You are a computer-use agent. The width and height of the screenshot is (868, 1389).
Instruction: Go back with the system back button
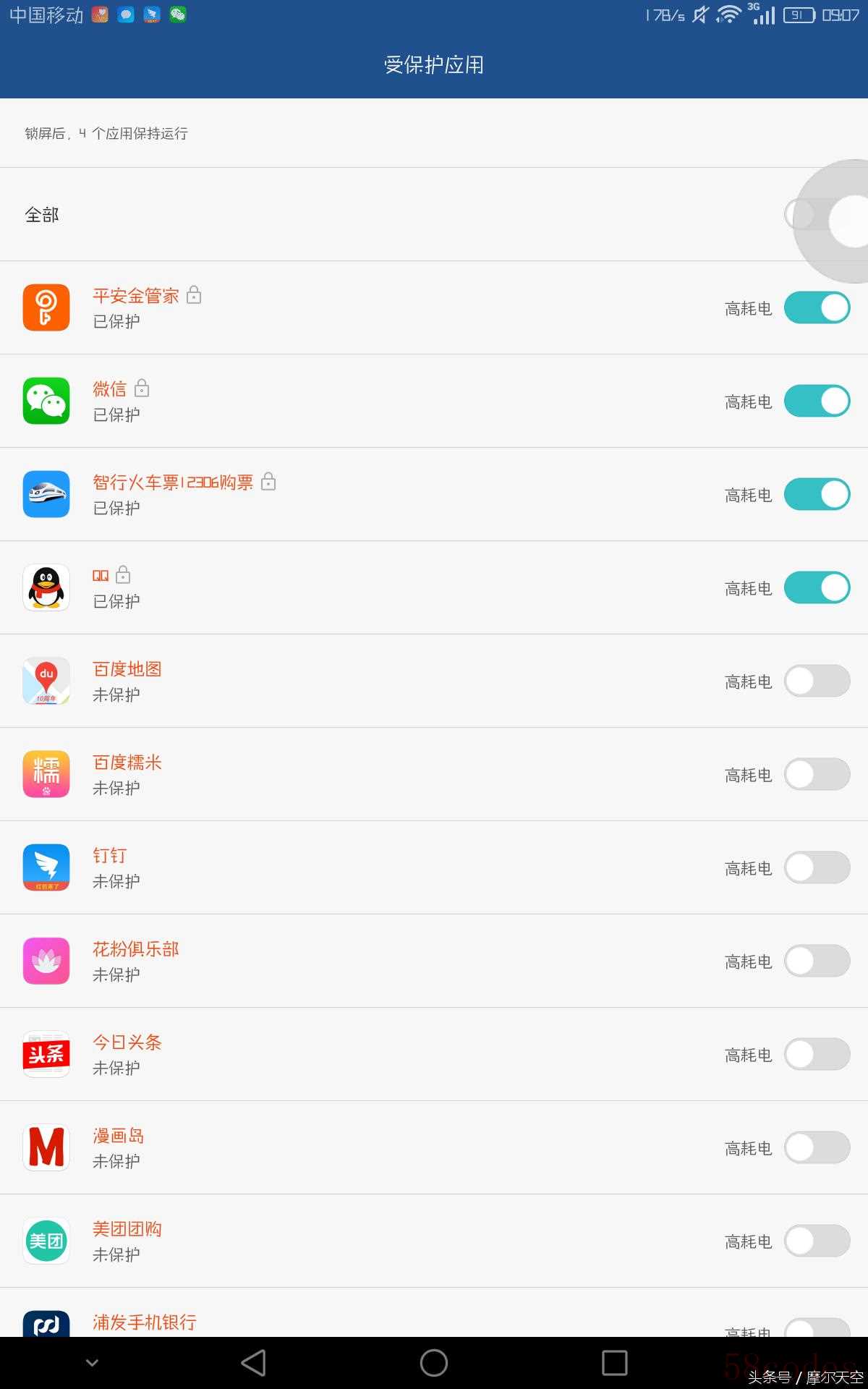253,1363
